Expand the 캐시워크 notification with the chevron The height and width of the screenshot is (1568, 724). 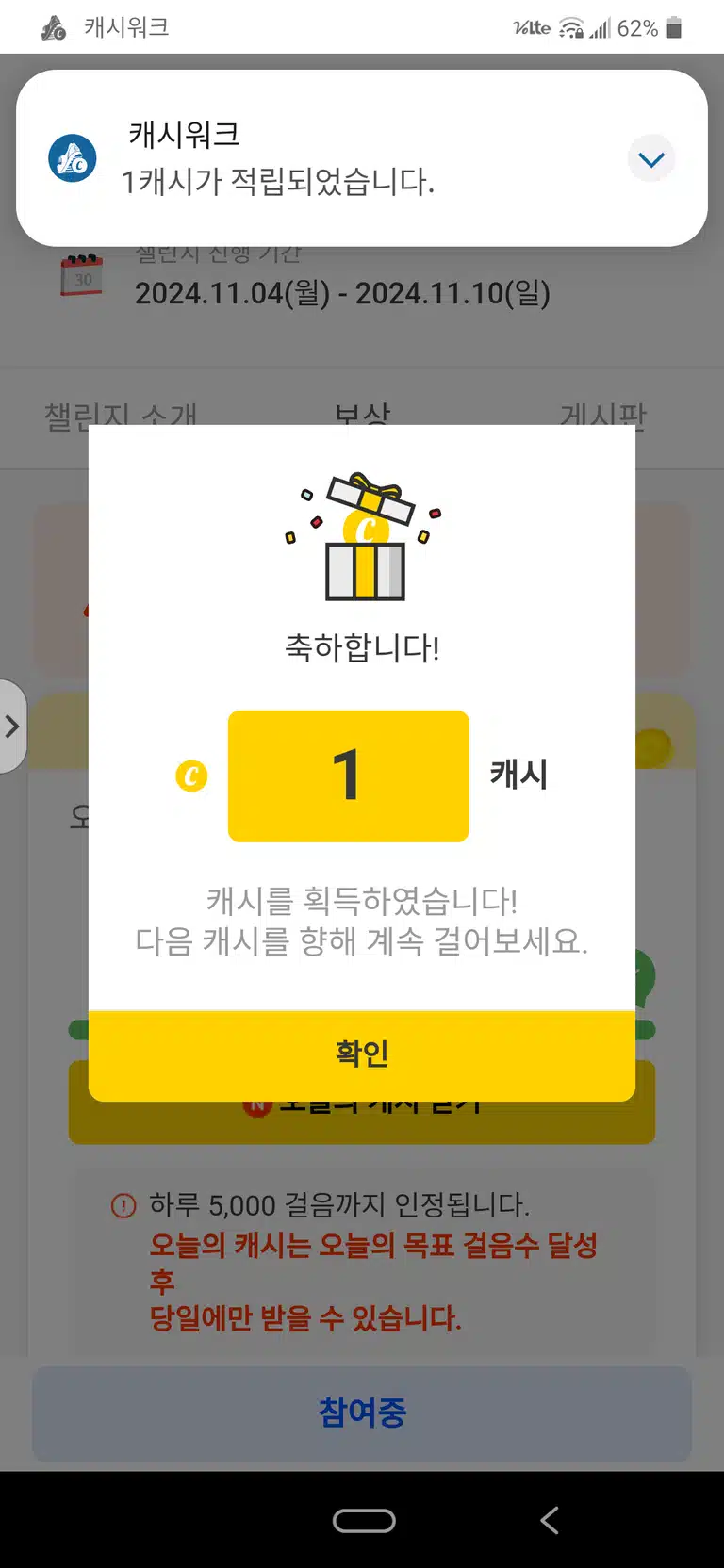pos(651,158)
